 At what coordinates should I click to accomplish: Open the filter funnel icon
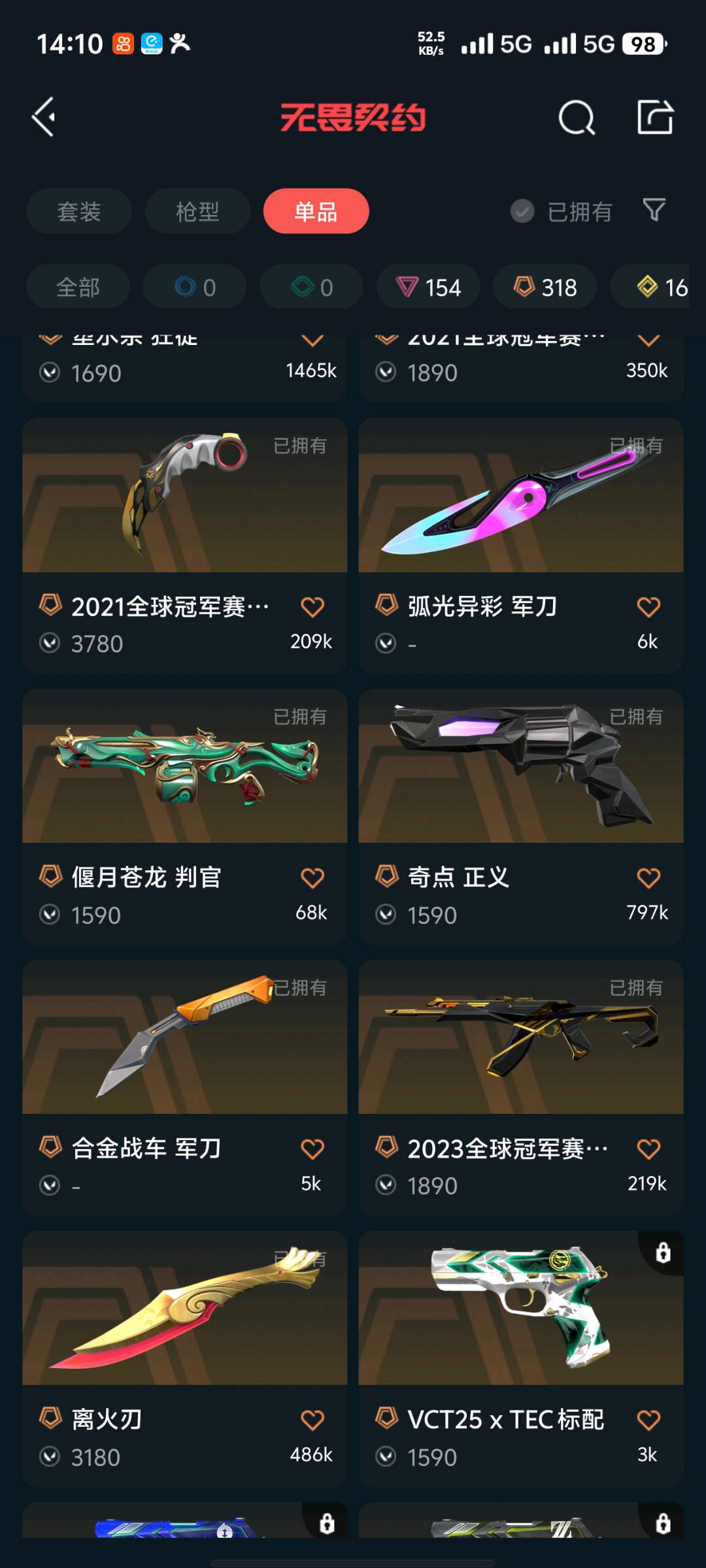point(654,210)
